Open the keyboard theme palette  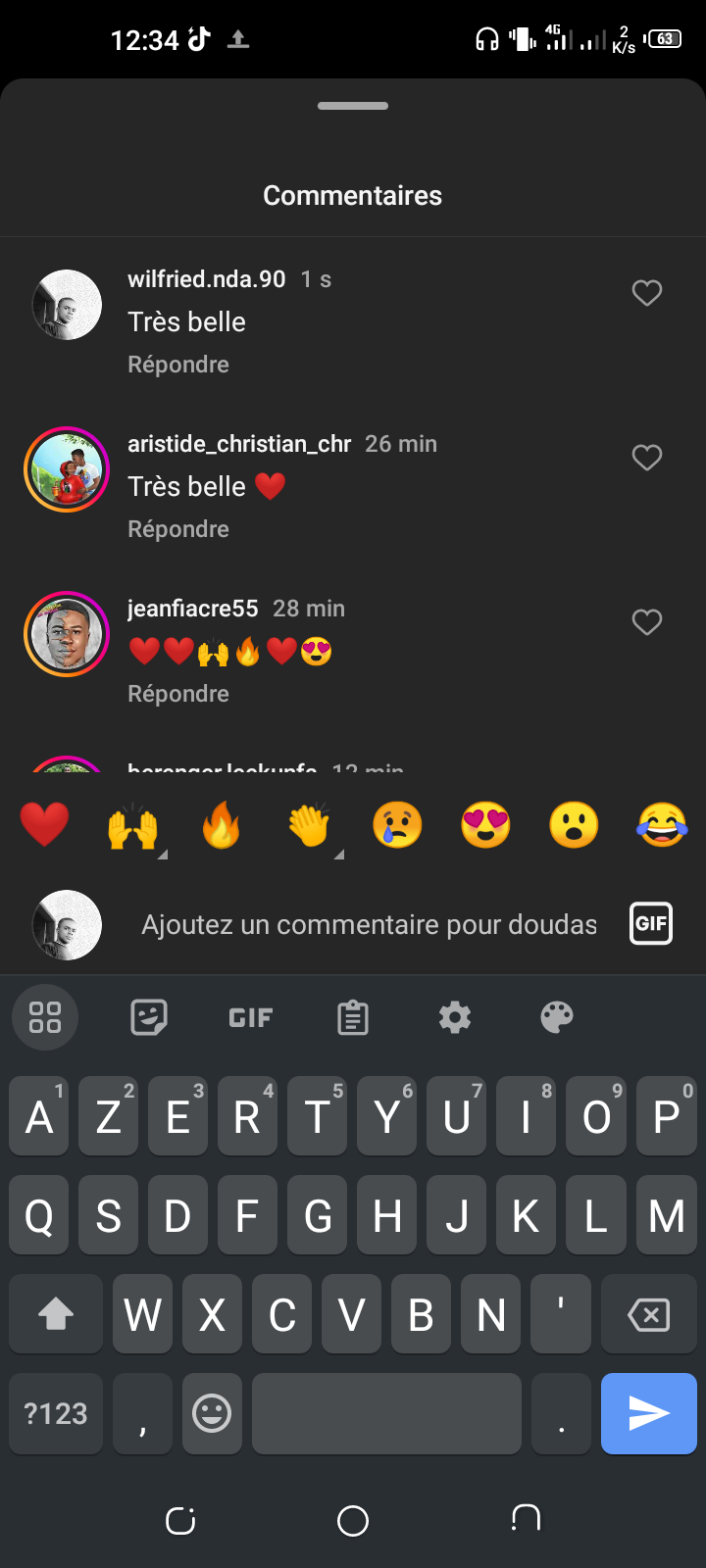click(557, 1017)
